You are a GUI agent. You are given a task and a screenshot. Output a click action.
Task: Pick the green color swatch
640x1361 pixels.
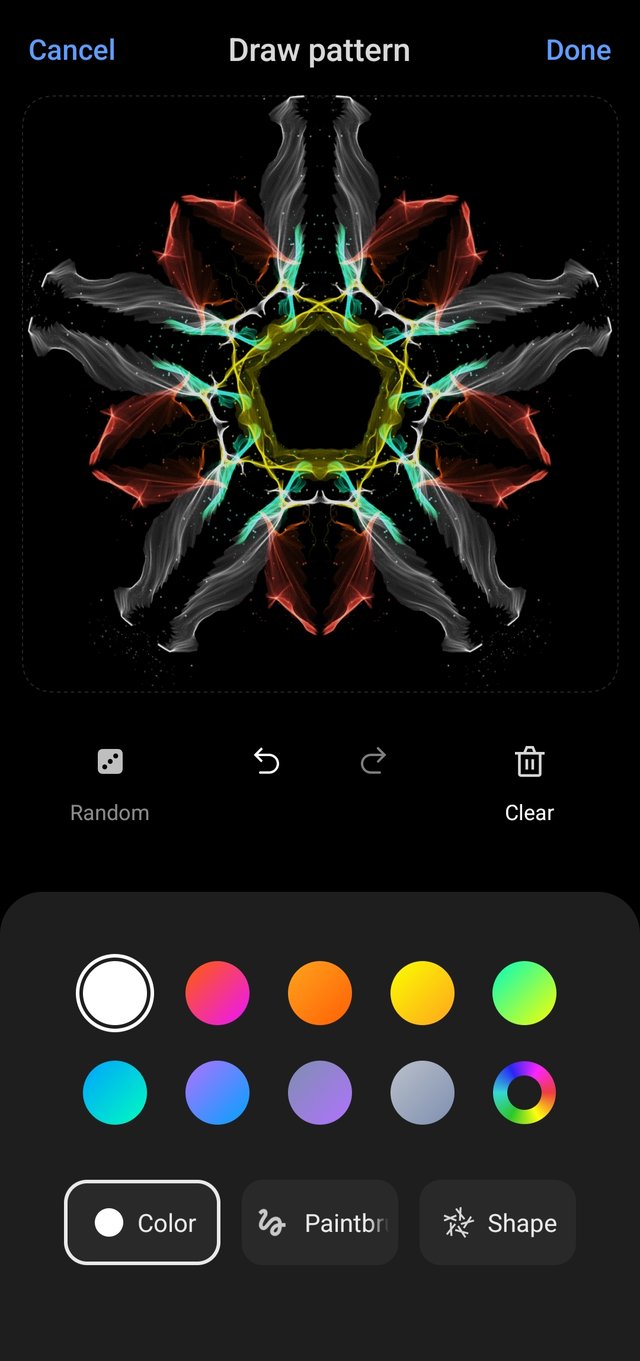[x=524, y=993]
